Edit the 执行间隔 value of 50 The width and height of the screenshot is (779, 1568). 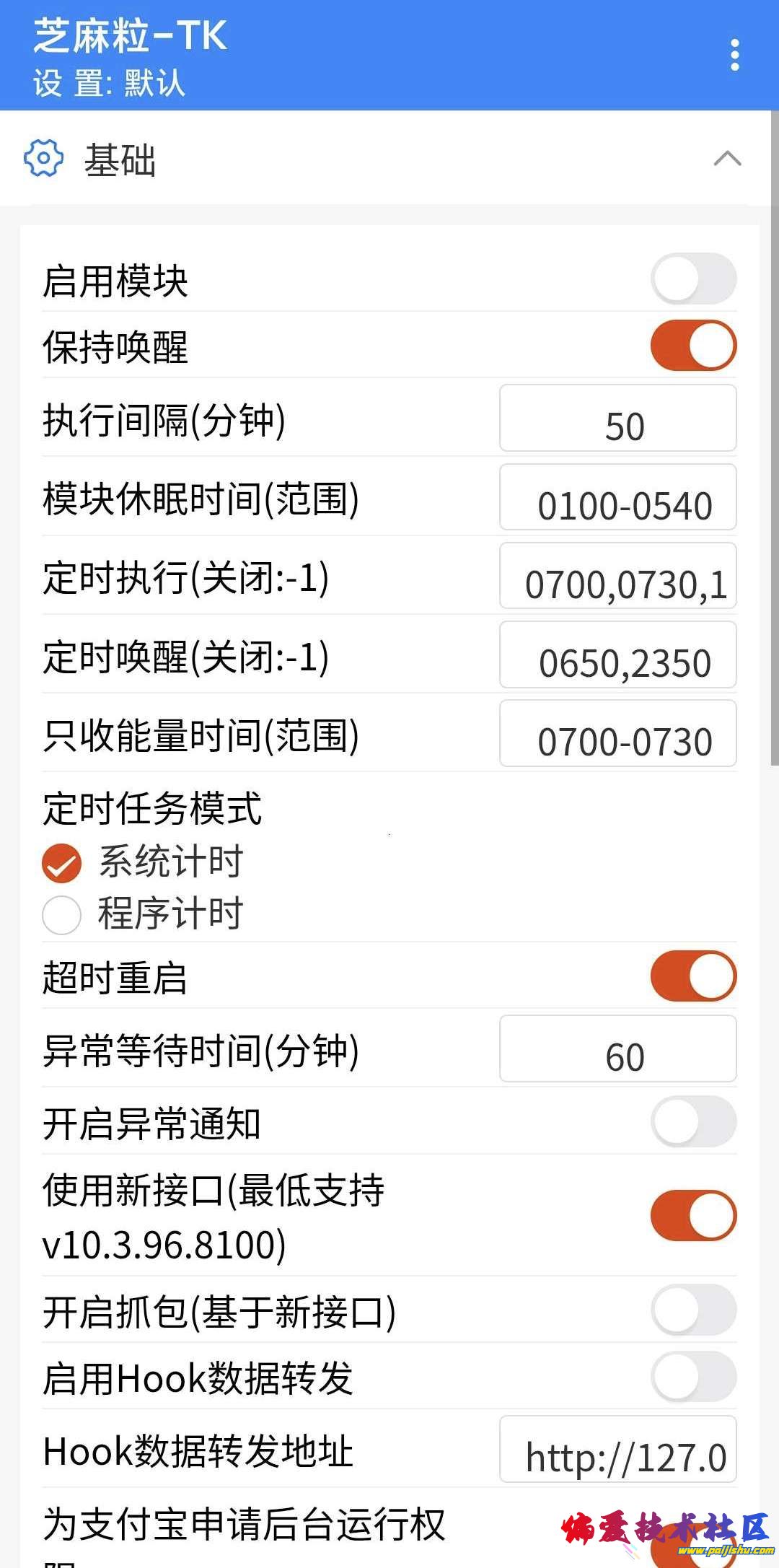(x=617, y=426)
